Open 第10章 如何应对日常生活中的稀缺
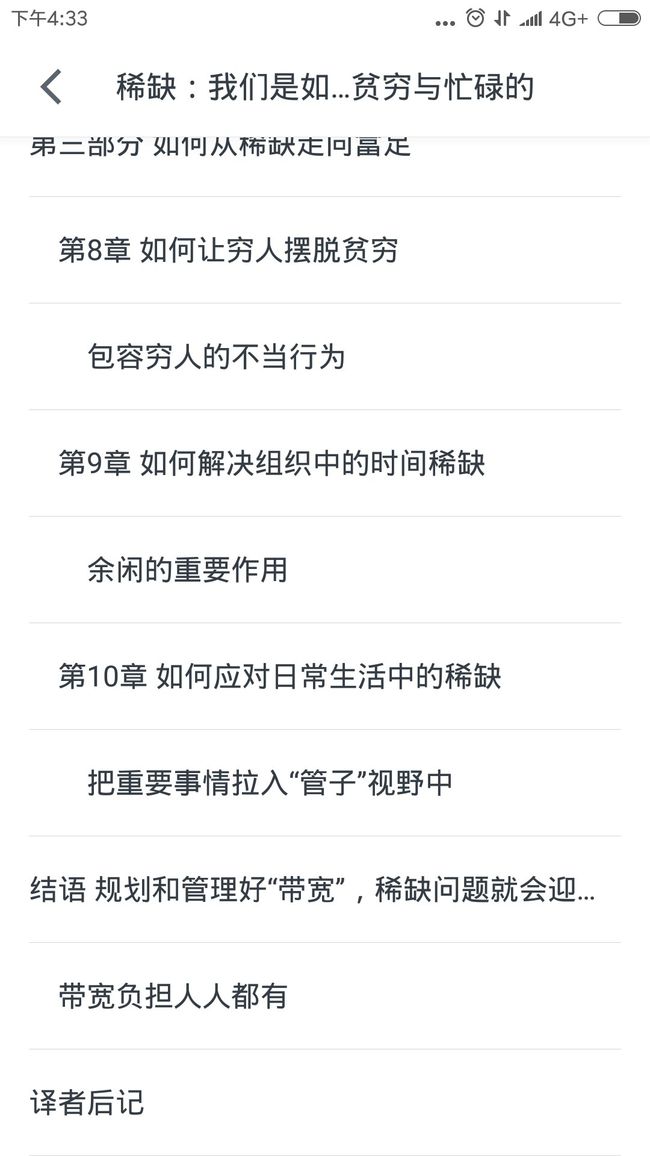The image size is (650, 1156). [325, 677]
